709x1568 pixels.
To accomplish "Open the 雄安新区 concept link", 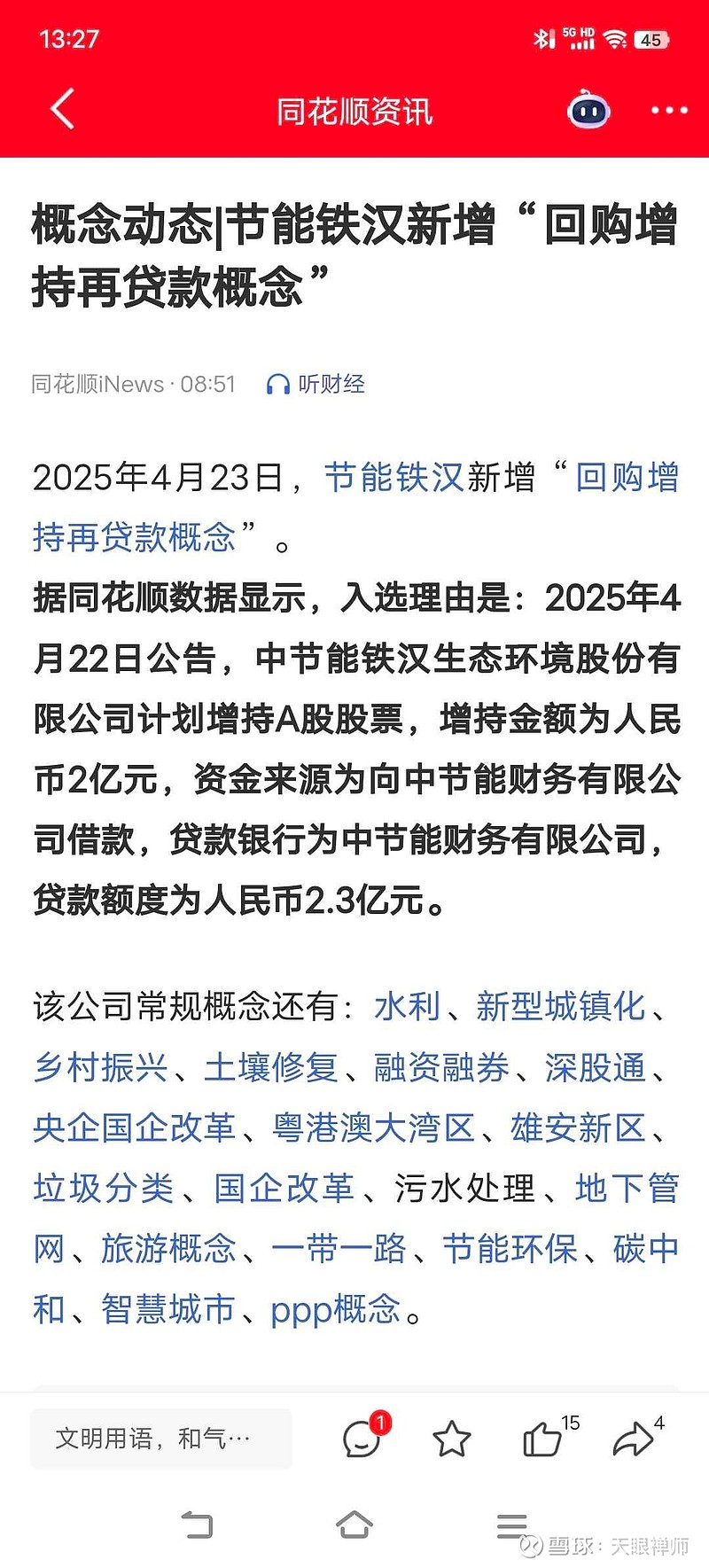I will point(578,1127).
